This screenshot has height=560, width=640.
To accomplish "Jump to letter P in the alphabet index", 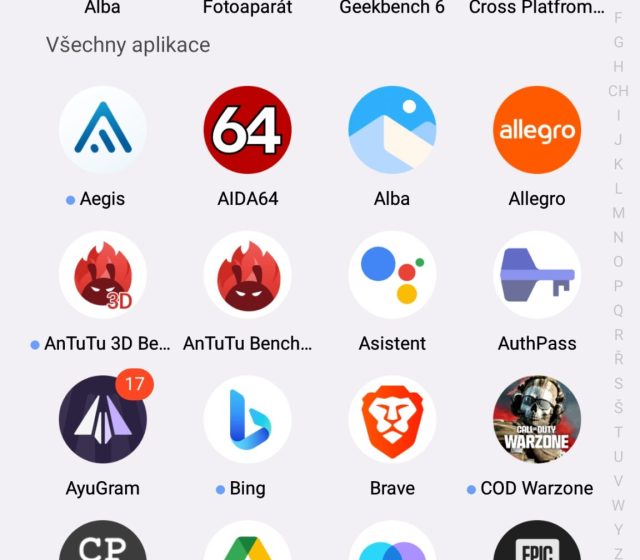I will (x=619, y=286).
